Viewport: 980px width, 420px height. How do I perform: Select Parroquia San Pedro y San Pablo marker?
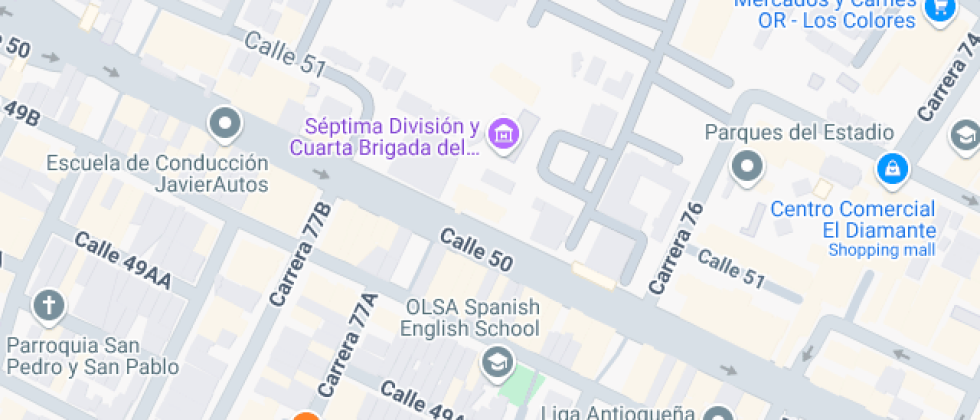[x=47, y=305]
